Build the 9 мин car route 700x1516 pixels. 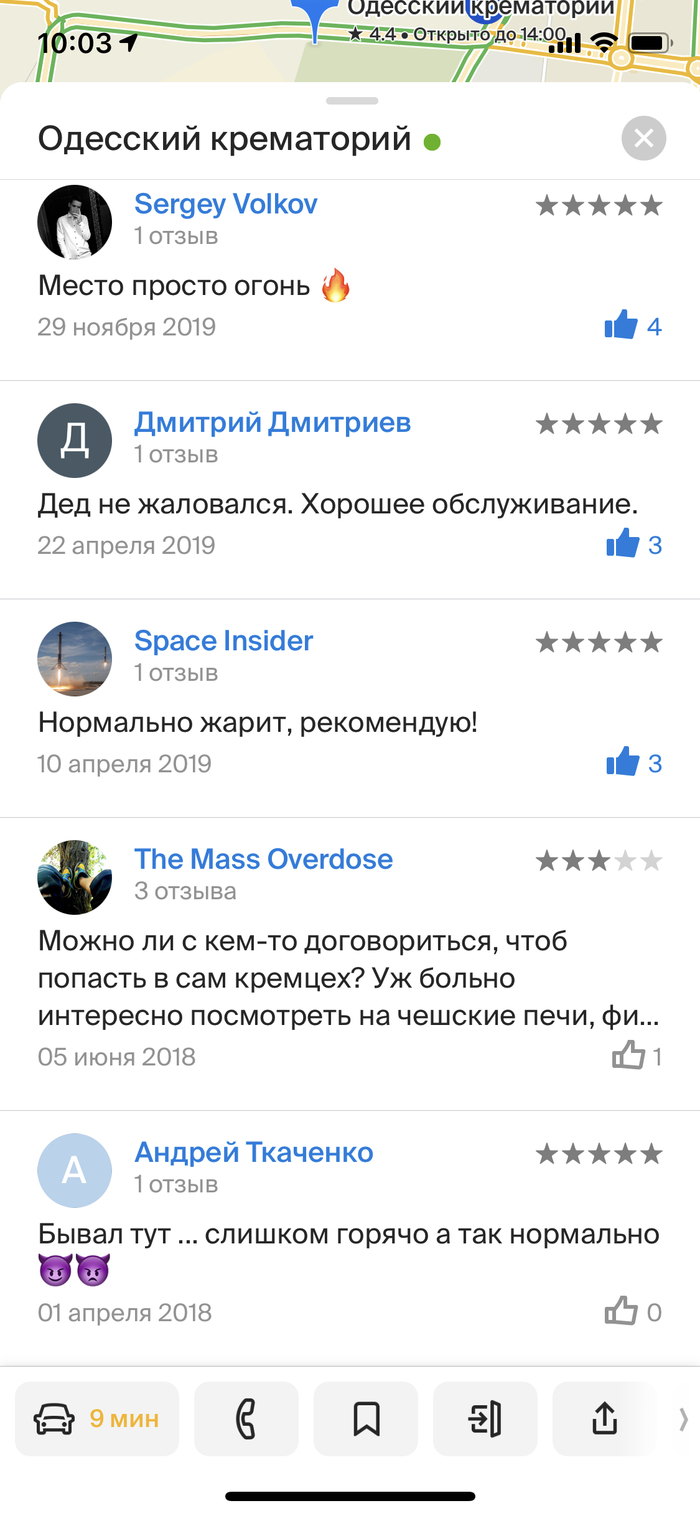tap(97, 1418)
